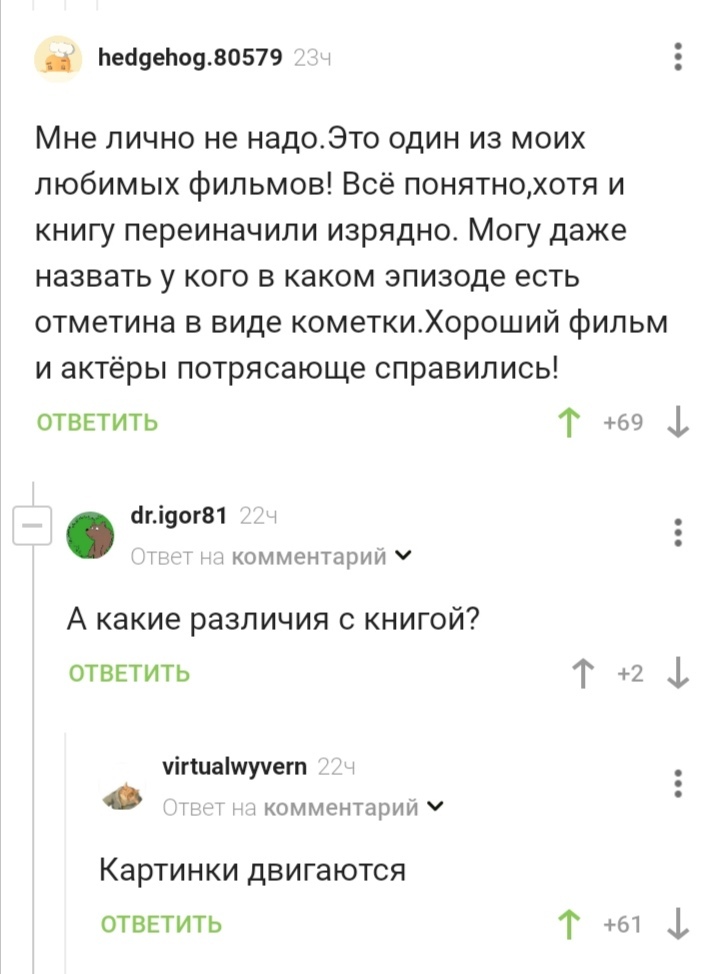Reply to virtualwyvern's comment
720x974 pixels.
pos(161,924)
